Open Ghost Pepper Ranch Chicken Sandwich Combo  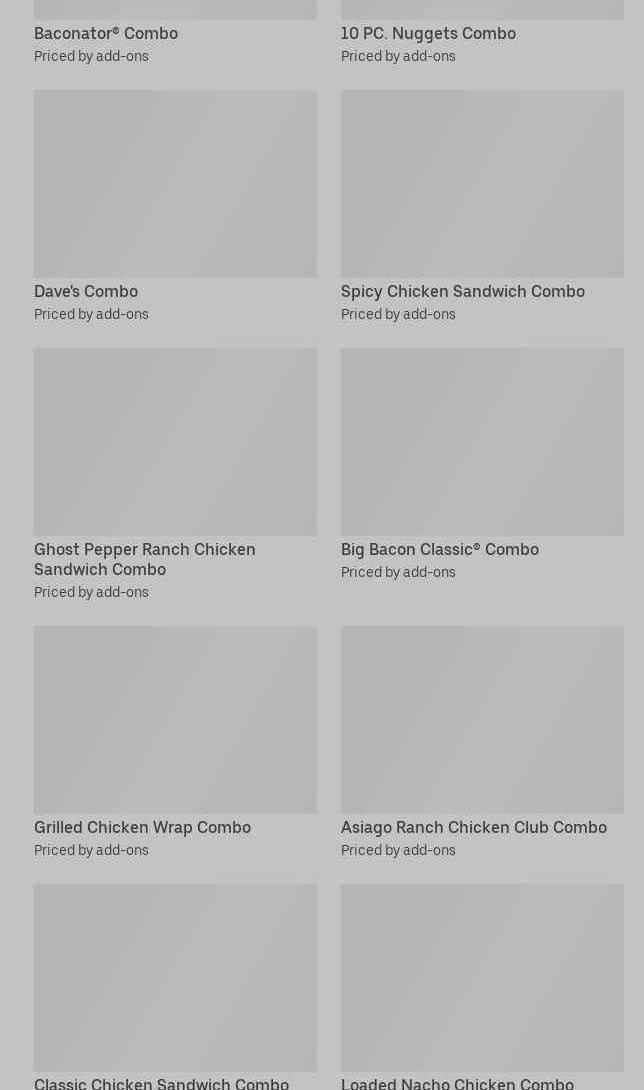coord(175,474)
